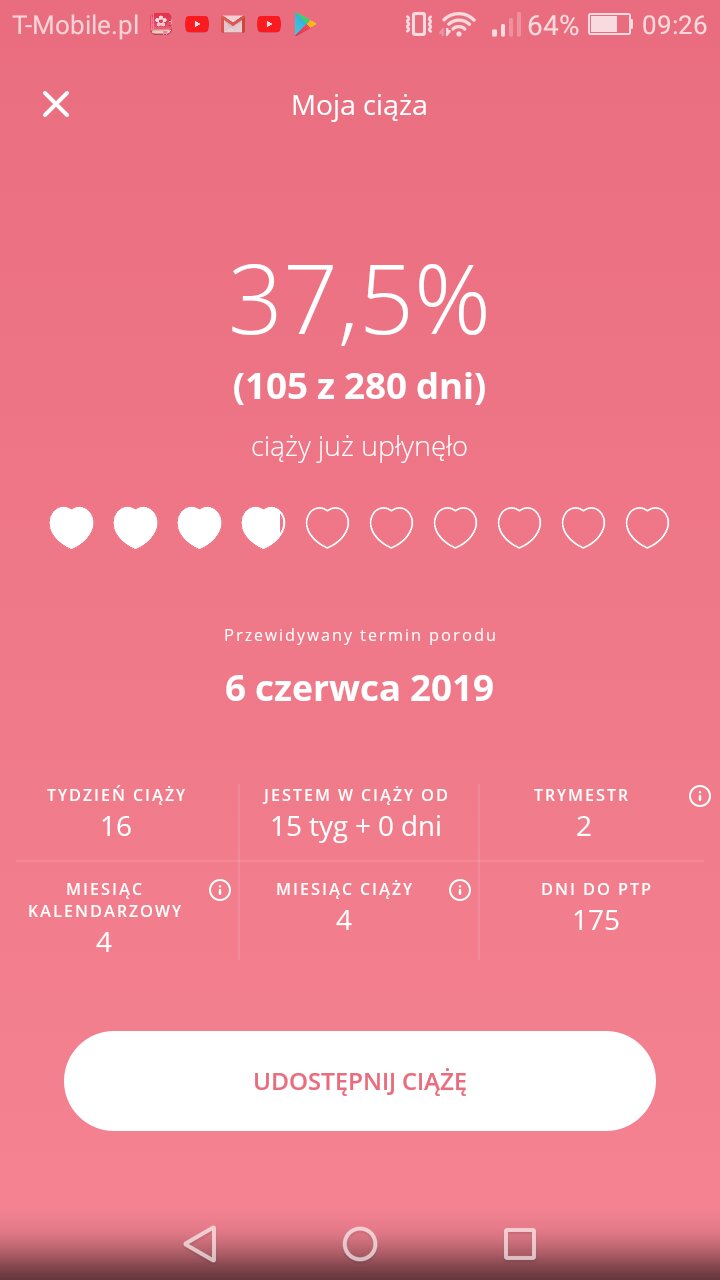Screen dimensions: 720x1280
Task: Go back with the system back button
Action: tap(200, 1244)
